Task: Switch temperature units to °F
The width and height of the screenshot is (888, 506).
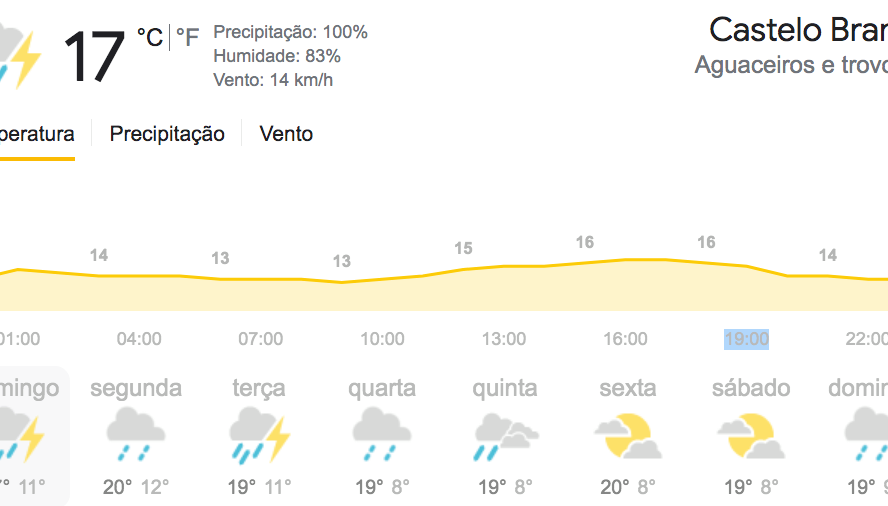Action: (x=187, y=38)
